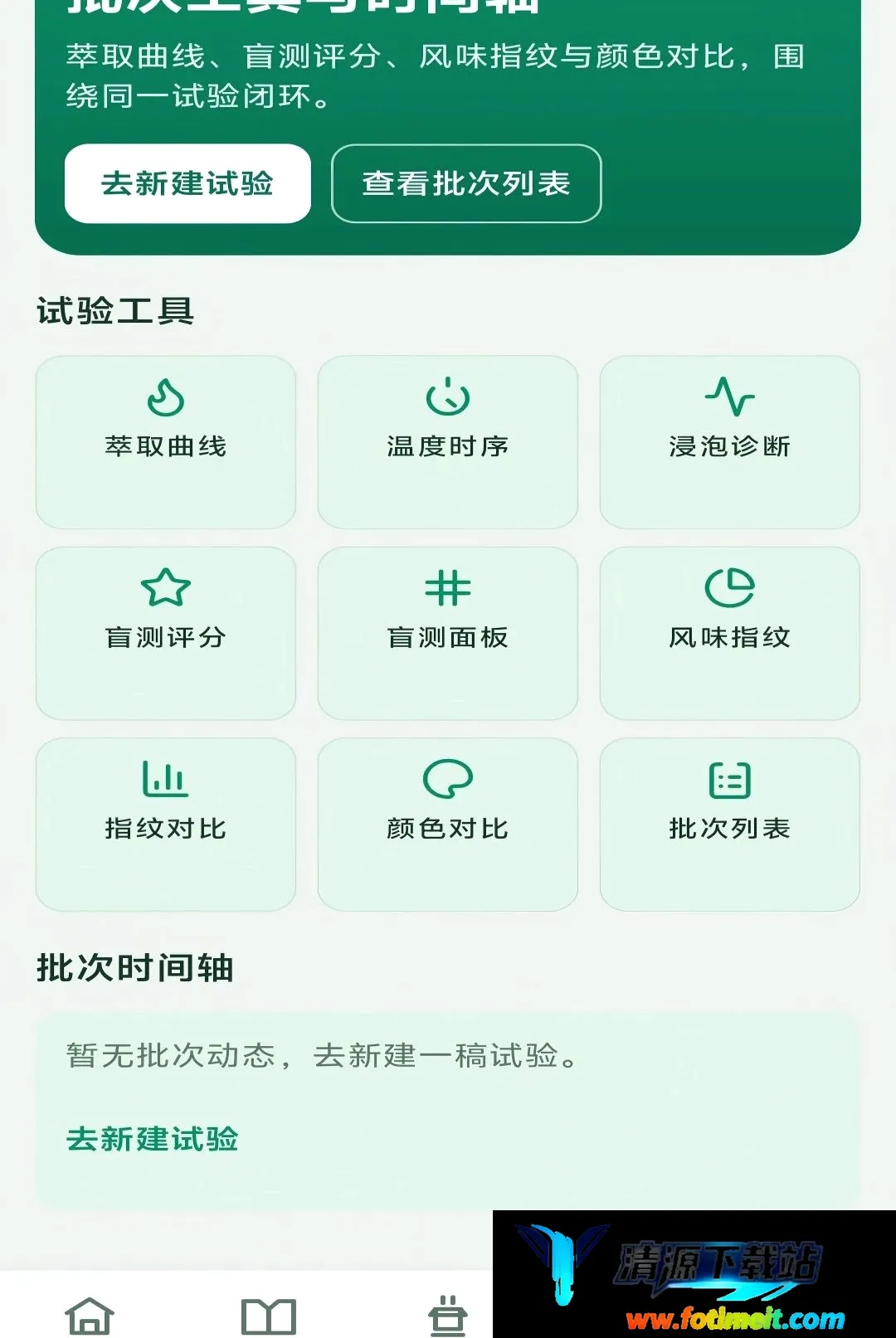This screenshot has width=896, height=1338.
Task: Open the 风味指纹 tool card
Action: (x=730, y=634)
